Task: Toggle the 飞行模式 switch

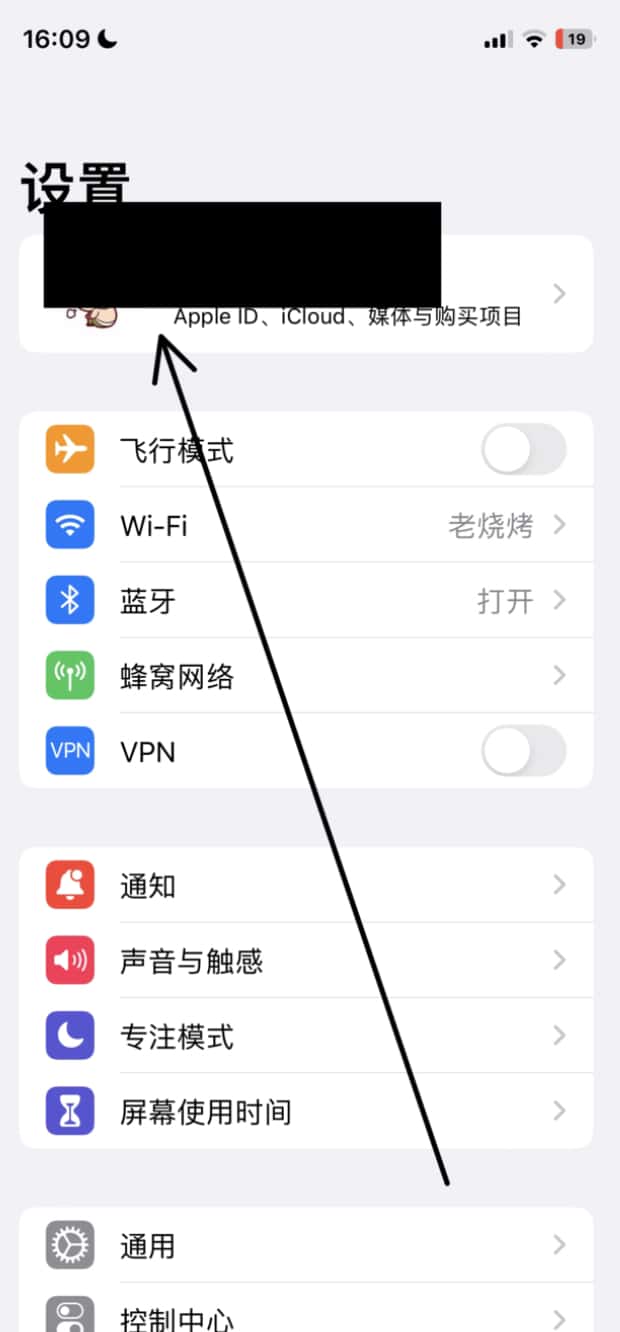Action: 524,450
